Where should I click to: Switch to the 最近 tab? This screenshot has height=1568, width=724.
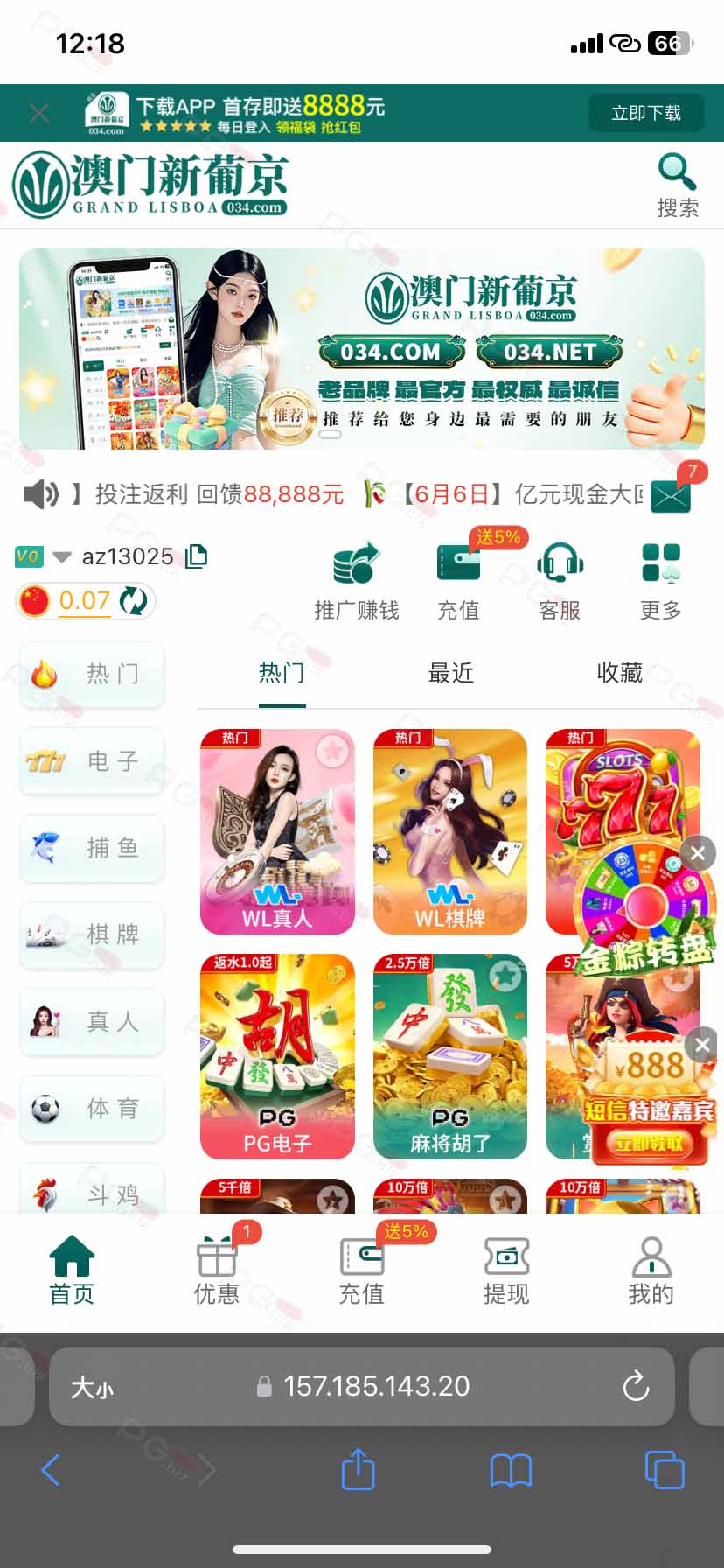click(450, 673)
